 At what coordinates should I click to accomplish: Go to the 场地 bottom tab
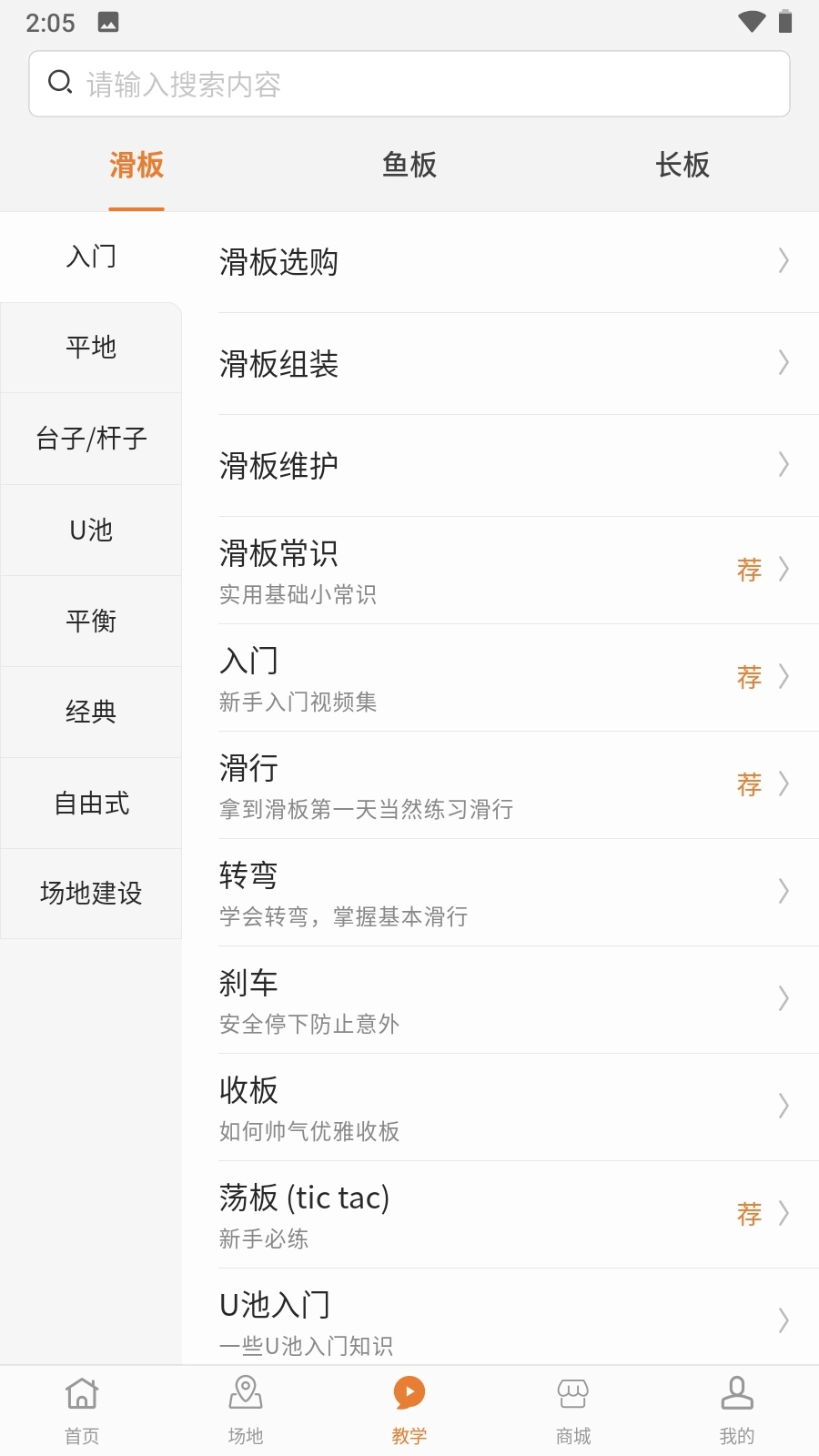(246, 1409)
